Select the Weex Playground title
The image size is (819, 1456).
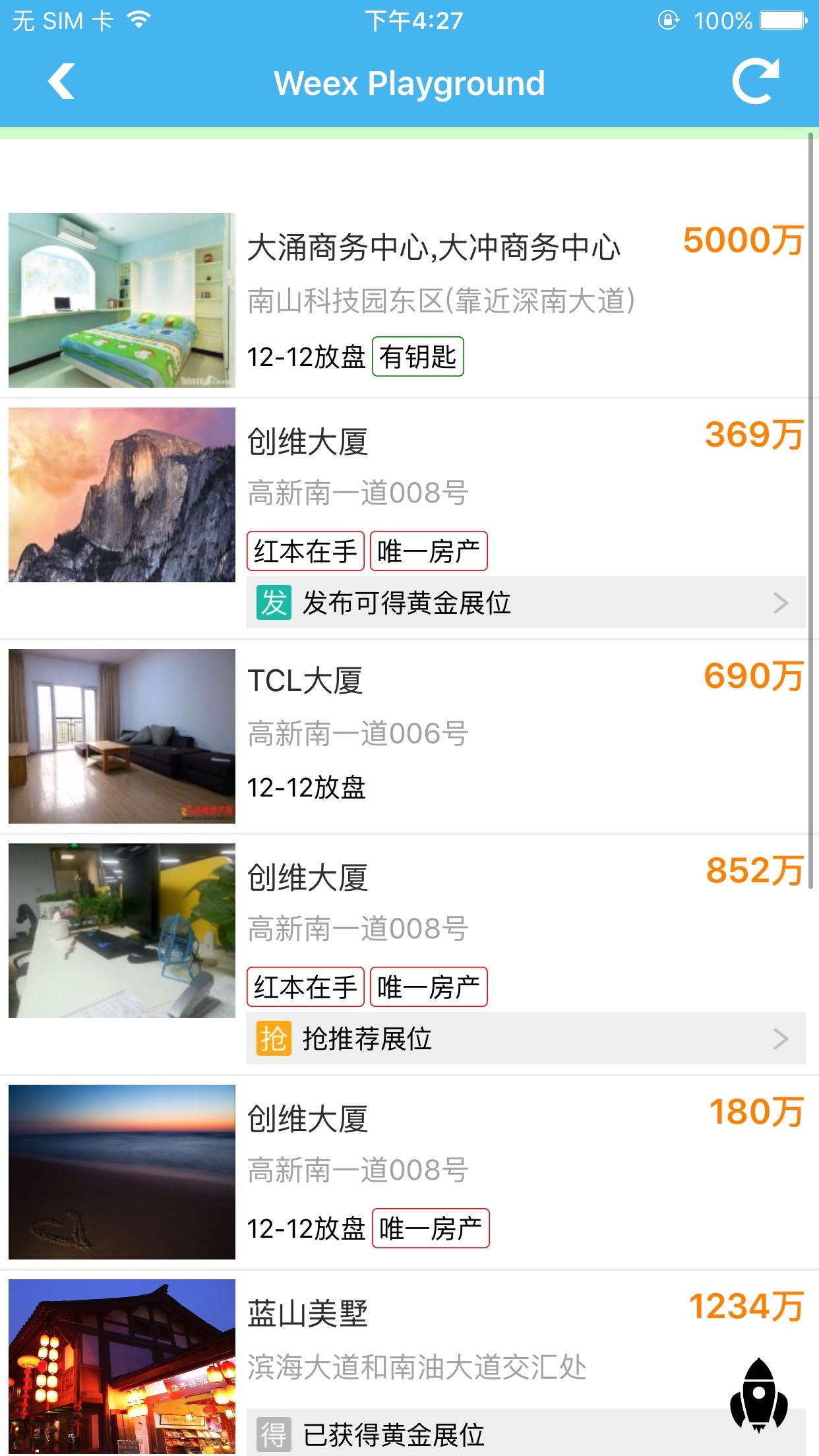(x=410, y=82)
